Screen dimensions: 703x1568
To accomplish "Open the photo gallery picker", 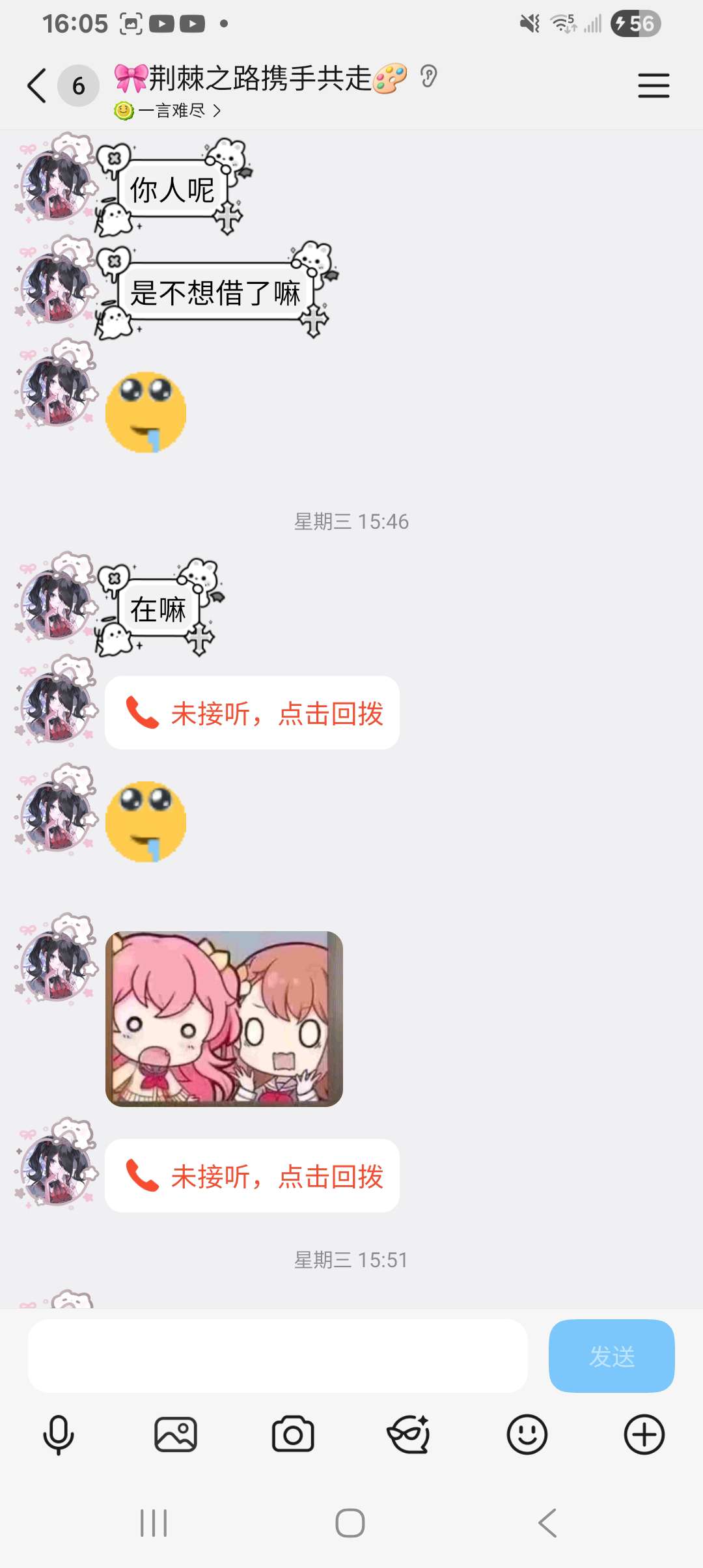I will click(176, 1435).
